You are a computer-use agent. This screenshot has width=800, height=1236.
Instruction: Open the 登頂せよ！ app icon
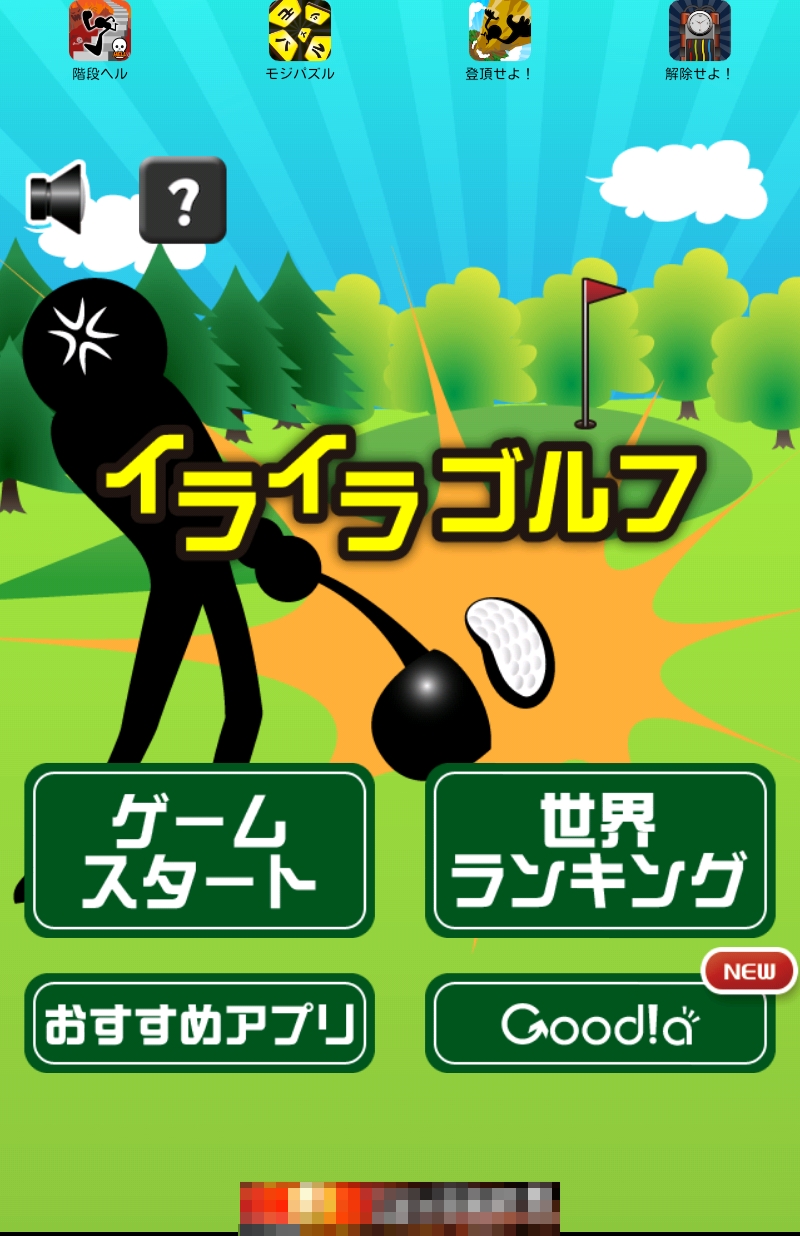(x=500, y=32)
